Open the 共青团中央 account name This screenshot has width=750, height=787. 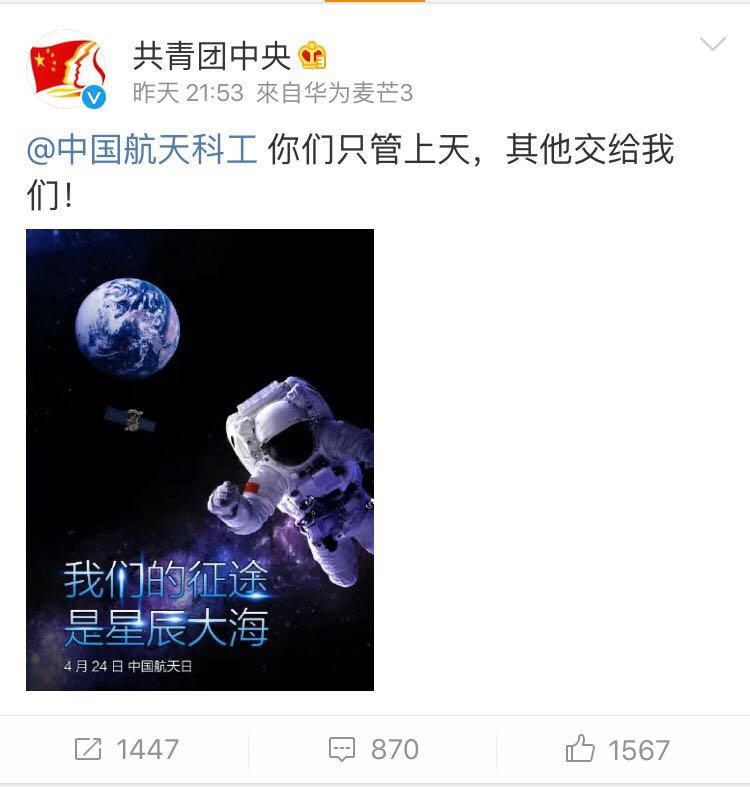pos(212,56)
